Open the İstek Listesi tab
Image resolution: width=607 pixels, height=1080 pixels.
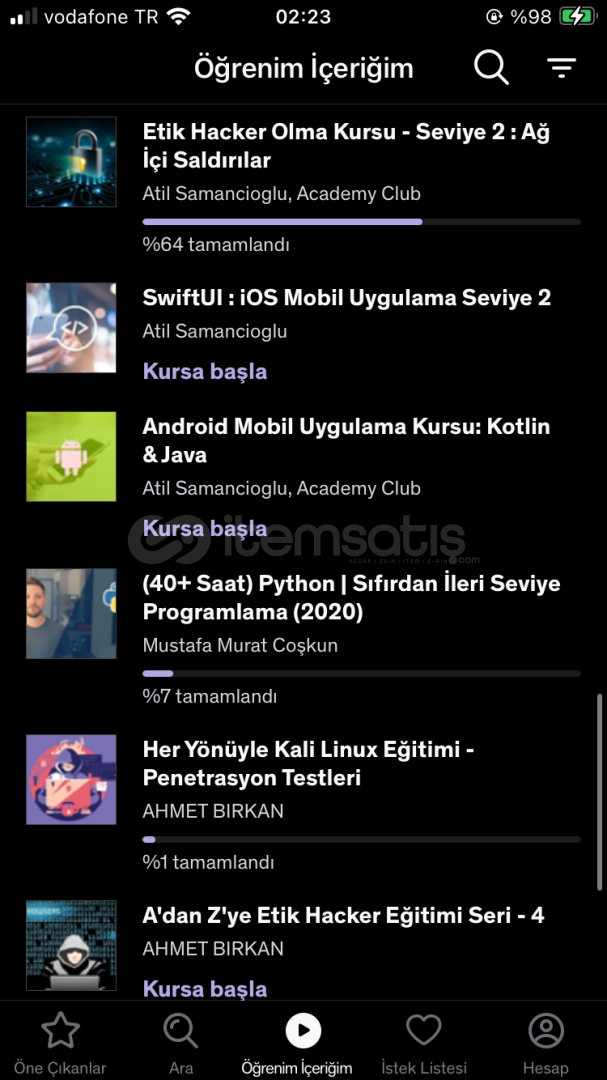424,1042
